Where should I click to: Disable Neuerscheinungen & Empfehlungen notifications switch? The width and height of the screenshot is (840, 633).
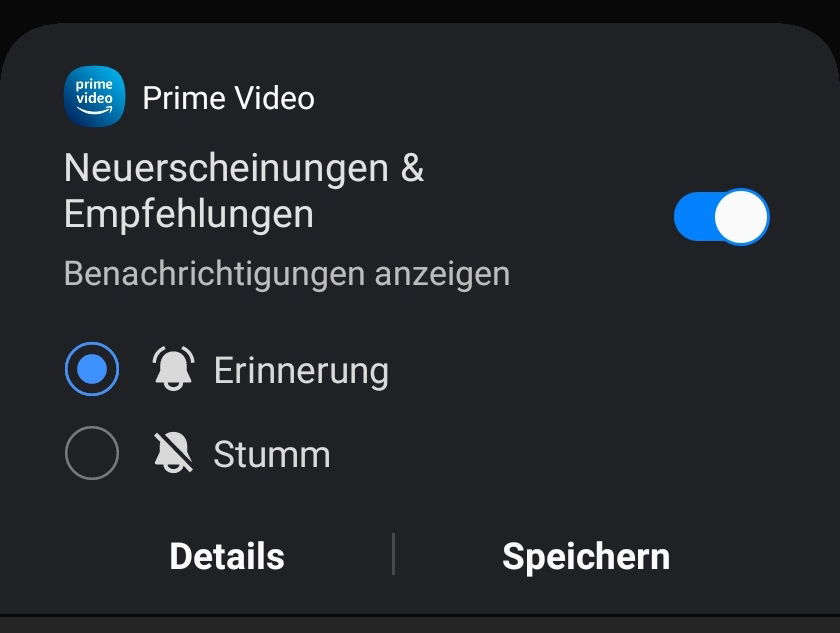(721, 217)
